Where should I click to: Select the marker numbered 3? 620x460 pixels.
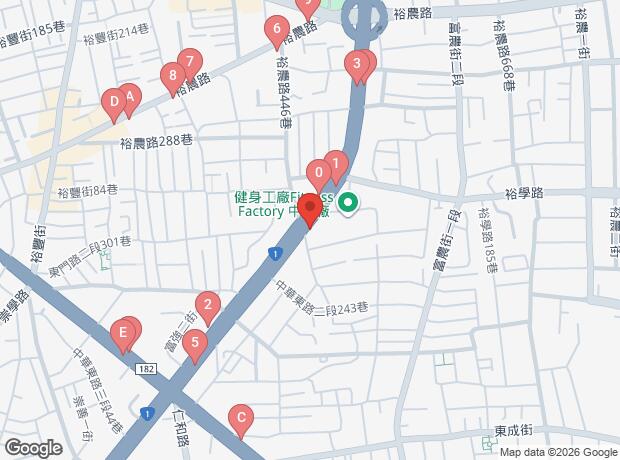point(356,66)
